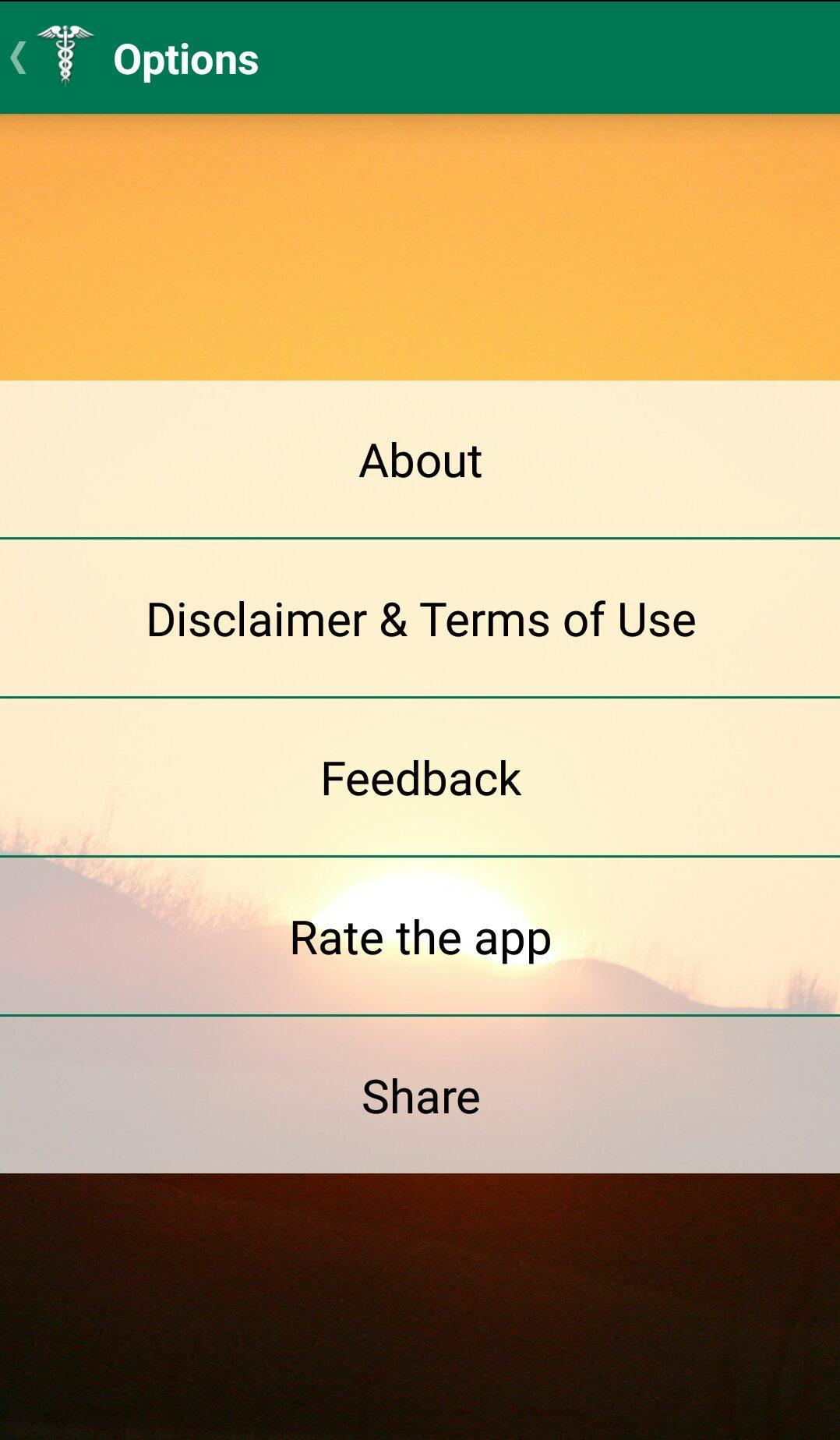
Task: Go back using the app bar arrow
Action: [19, 58]
